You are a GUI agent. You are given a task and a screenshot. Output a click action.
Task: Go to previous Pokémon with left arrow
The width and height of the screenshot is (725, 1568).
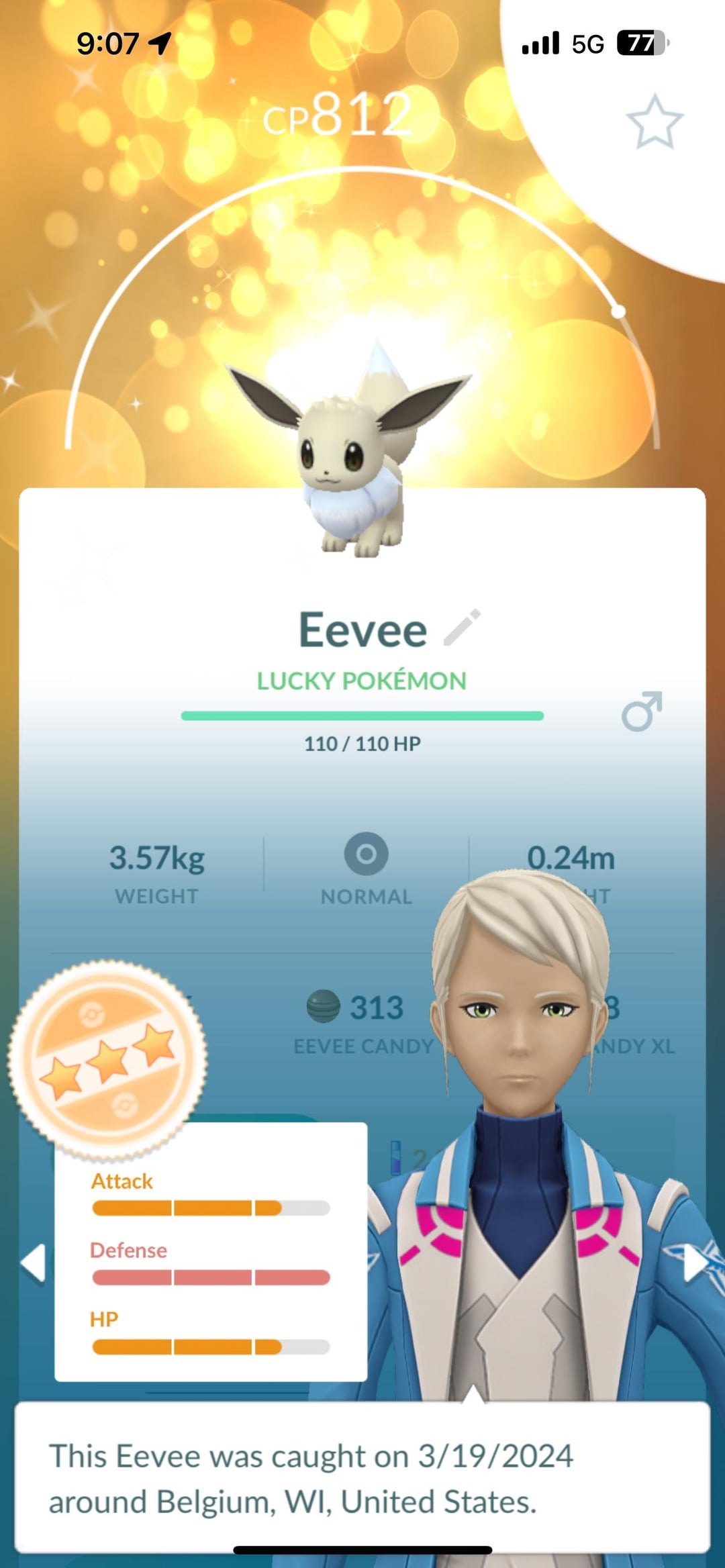click(x=34, y=1263)
